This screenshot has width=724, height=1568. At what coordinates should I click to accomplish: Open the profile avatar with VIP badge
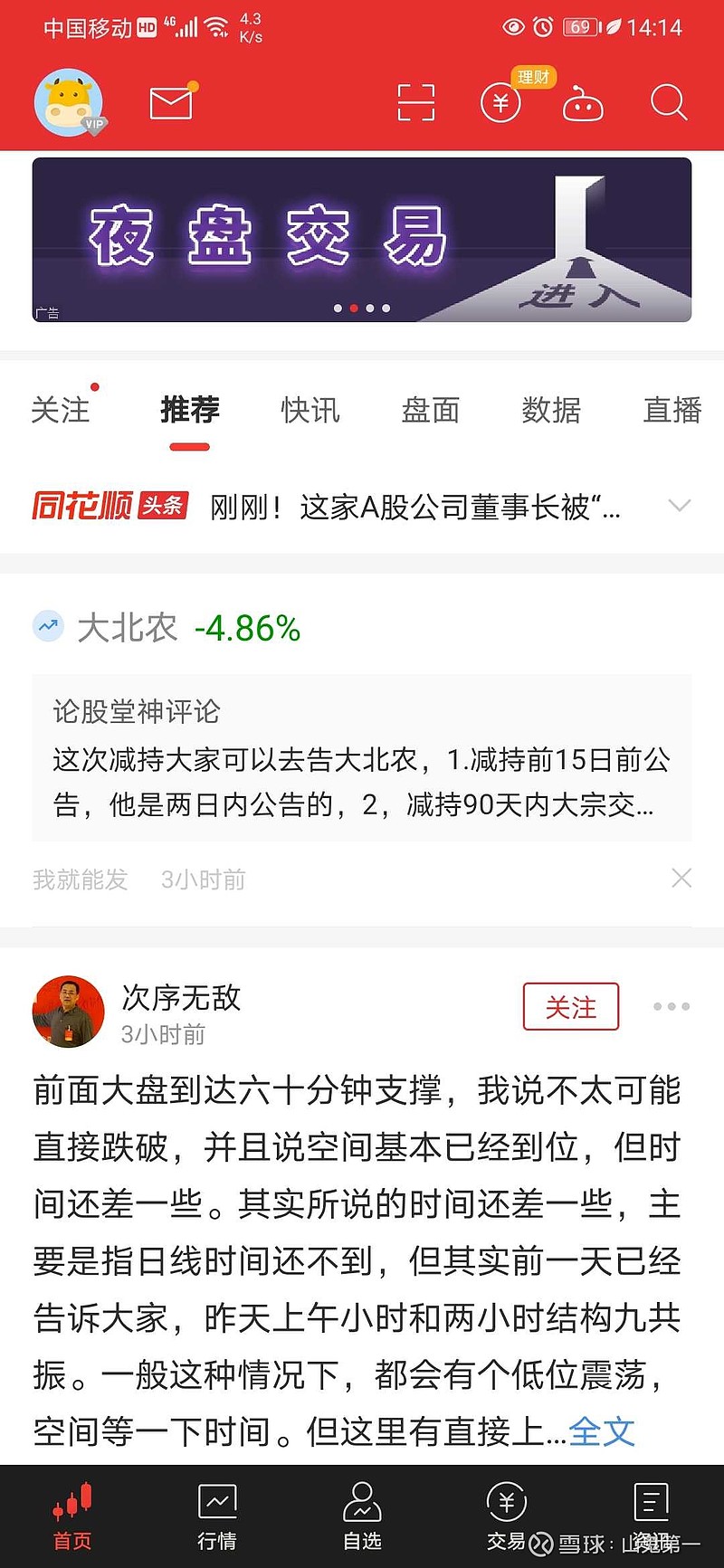click(70, 102)
